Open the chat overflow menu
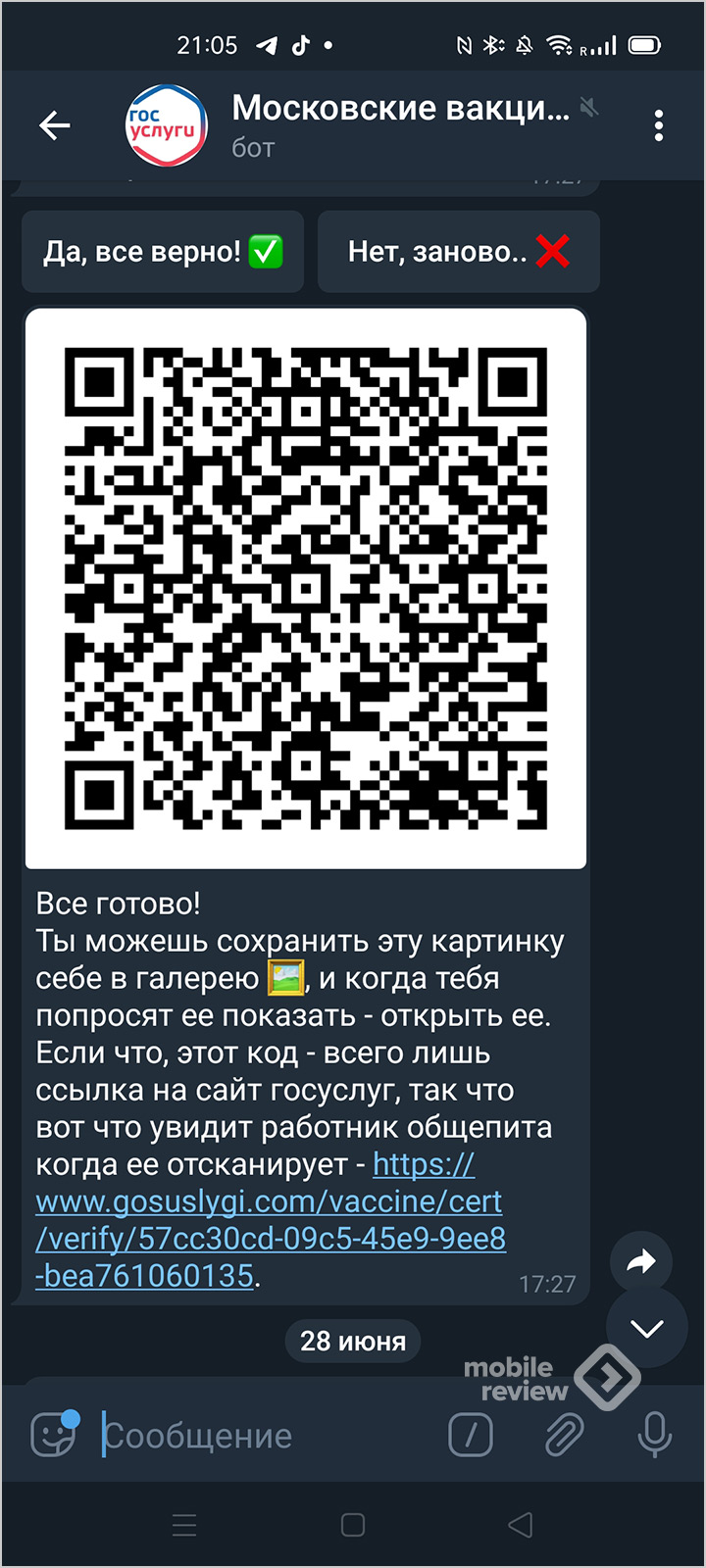 [658, 125]
